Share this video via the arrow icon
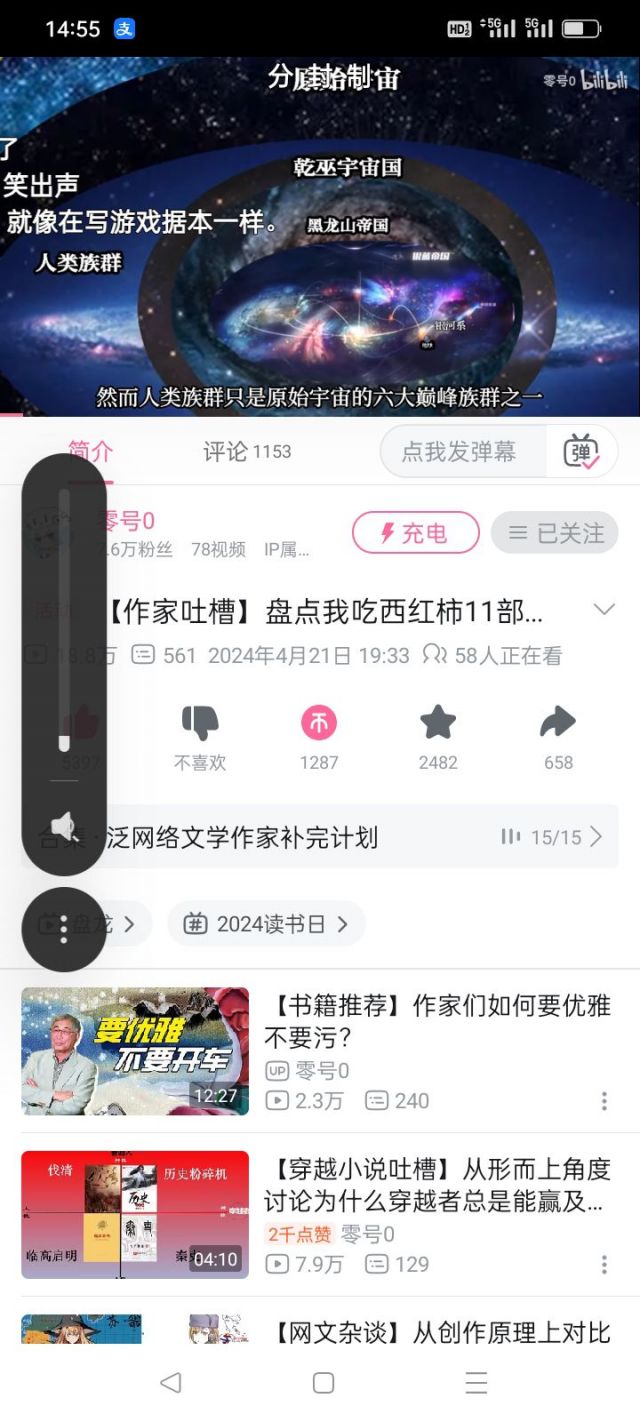The width and height of the screenshot is (640, 1422). coord(558,737)
